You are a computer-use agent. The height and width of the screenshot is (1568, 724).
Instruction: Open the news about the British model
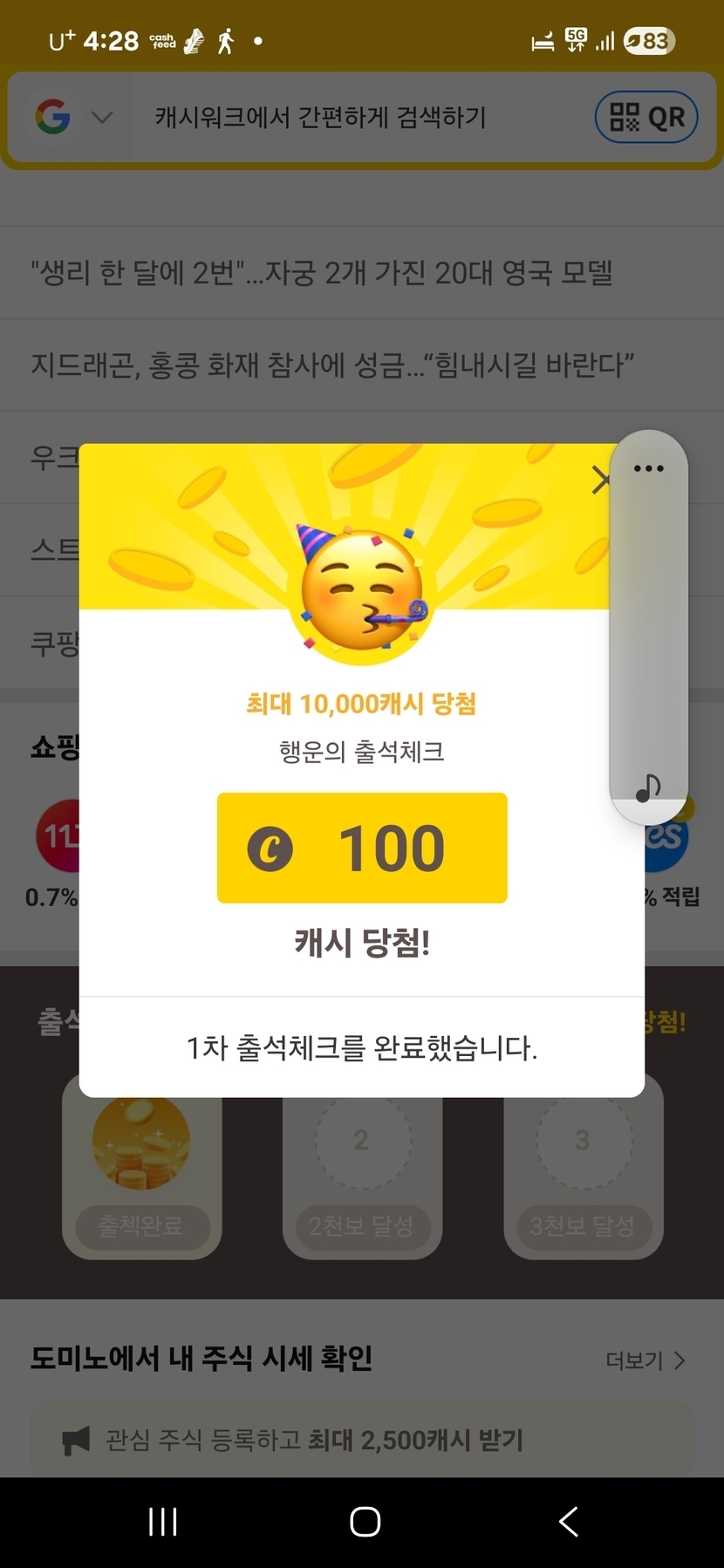[x=322, y=273]
